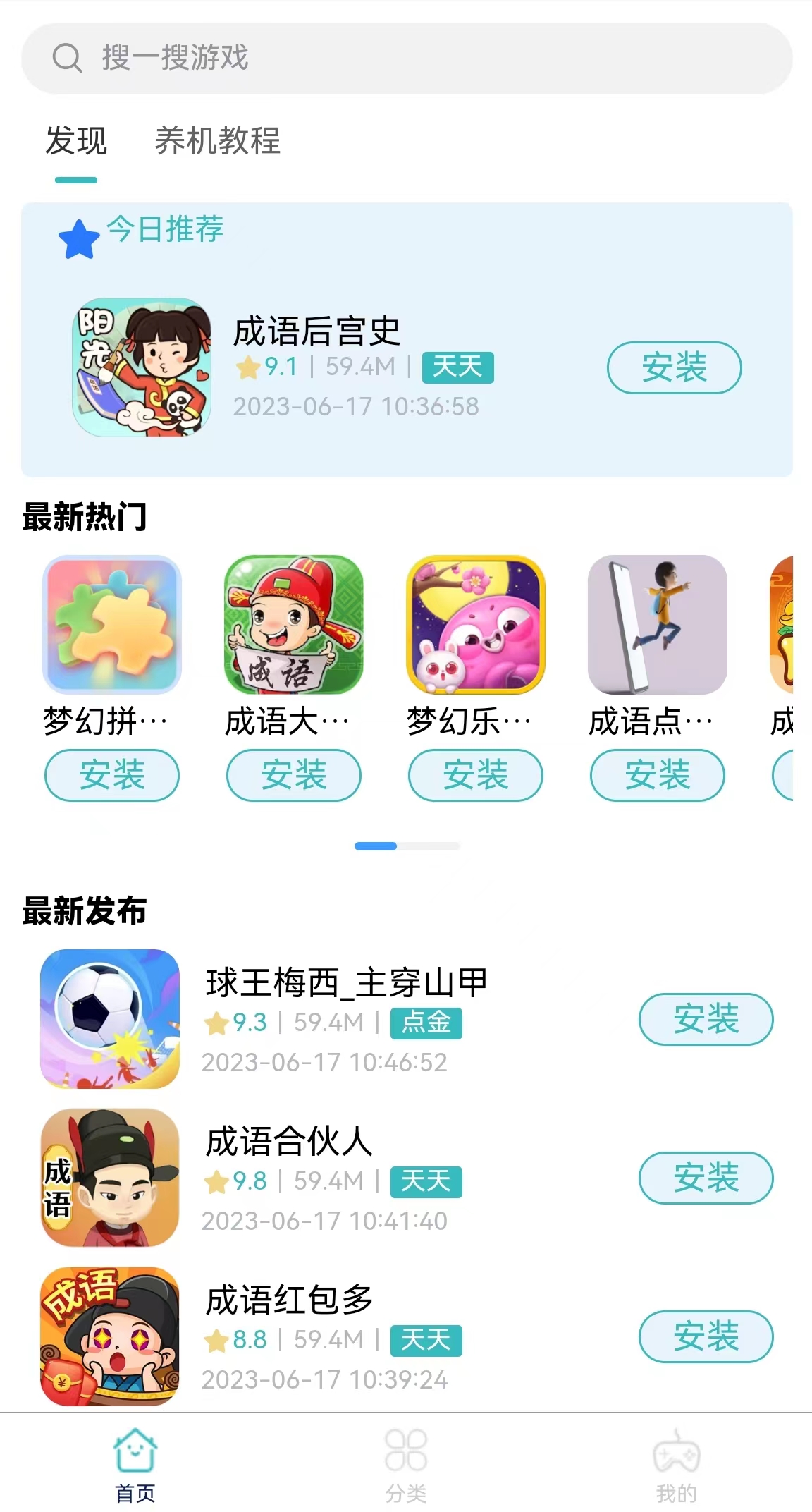Image resolution: width=812 pixels, height=1512 pixels.
Task: Open the 成语大赢家 game icon
Action: tap(293, 626)
